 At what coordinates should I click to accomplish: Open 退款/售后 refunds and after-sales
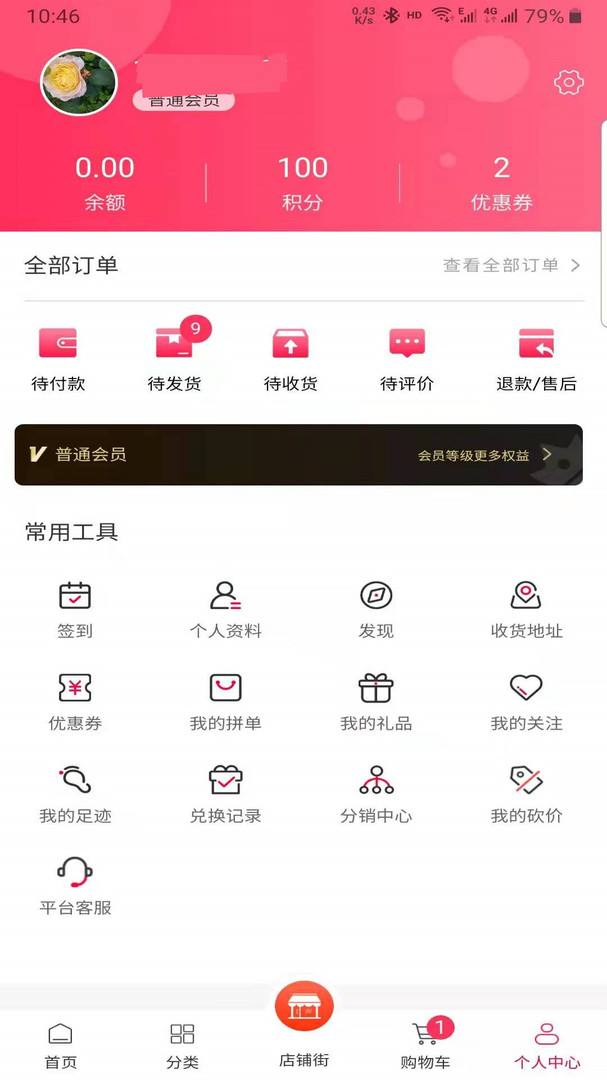pos(536,357)
